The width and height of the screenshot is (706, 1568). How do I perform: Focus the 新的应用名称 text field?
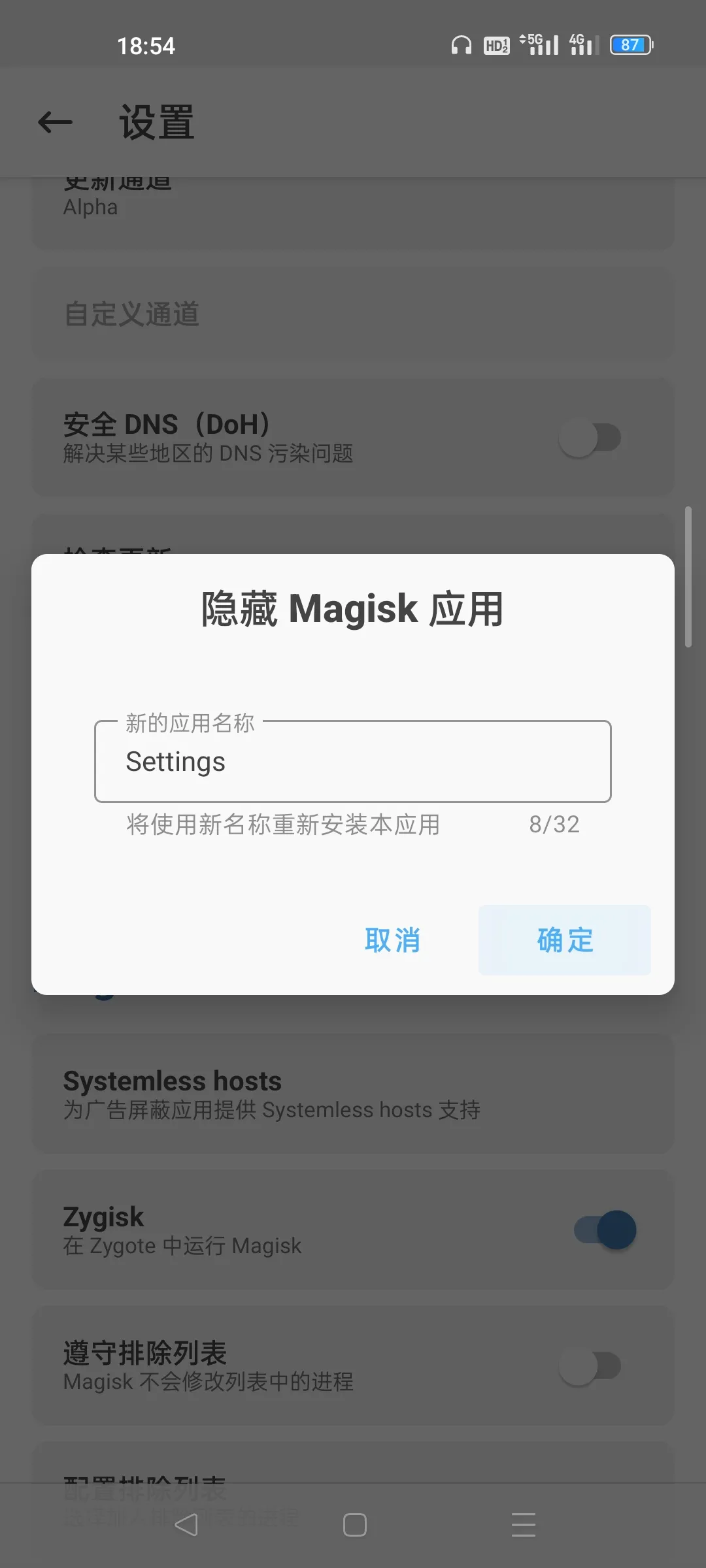(353, 762)
